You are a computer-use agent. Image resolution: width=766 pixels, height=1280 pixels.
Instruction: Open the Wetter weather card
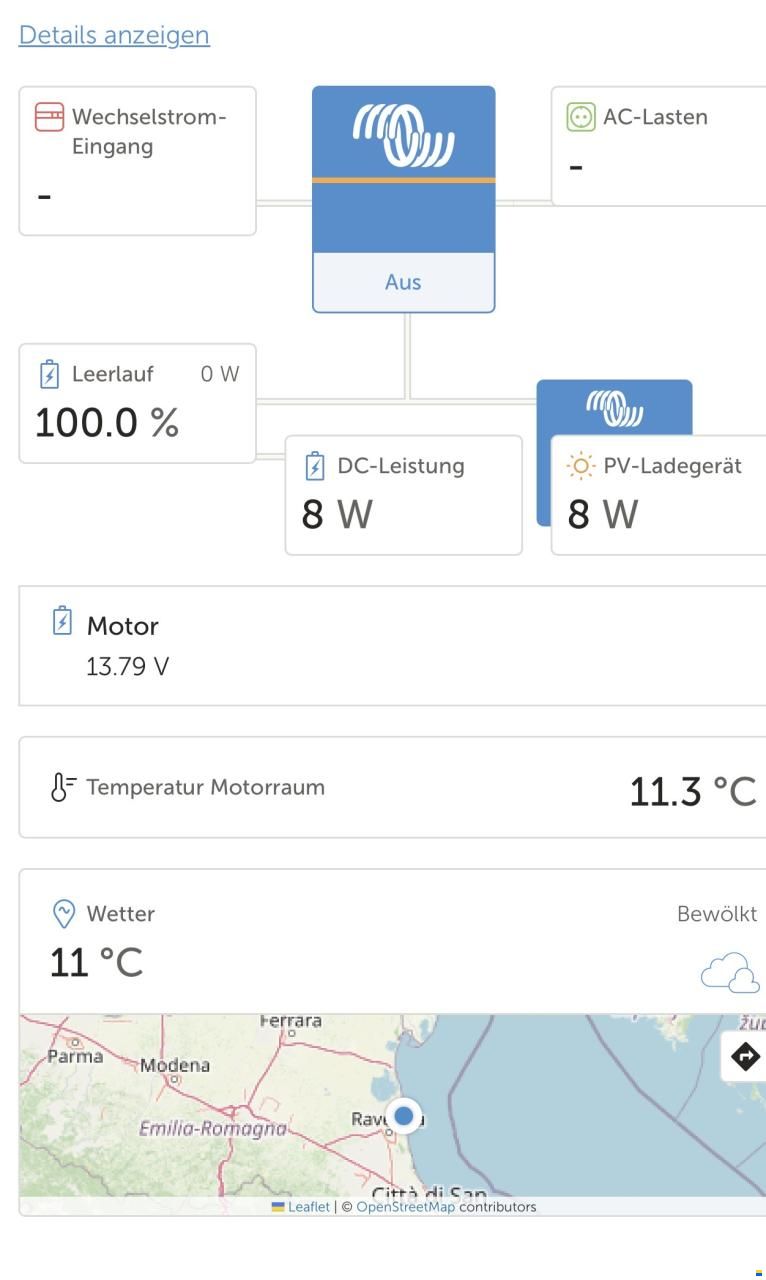(x=392, y=941)
